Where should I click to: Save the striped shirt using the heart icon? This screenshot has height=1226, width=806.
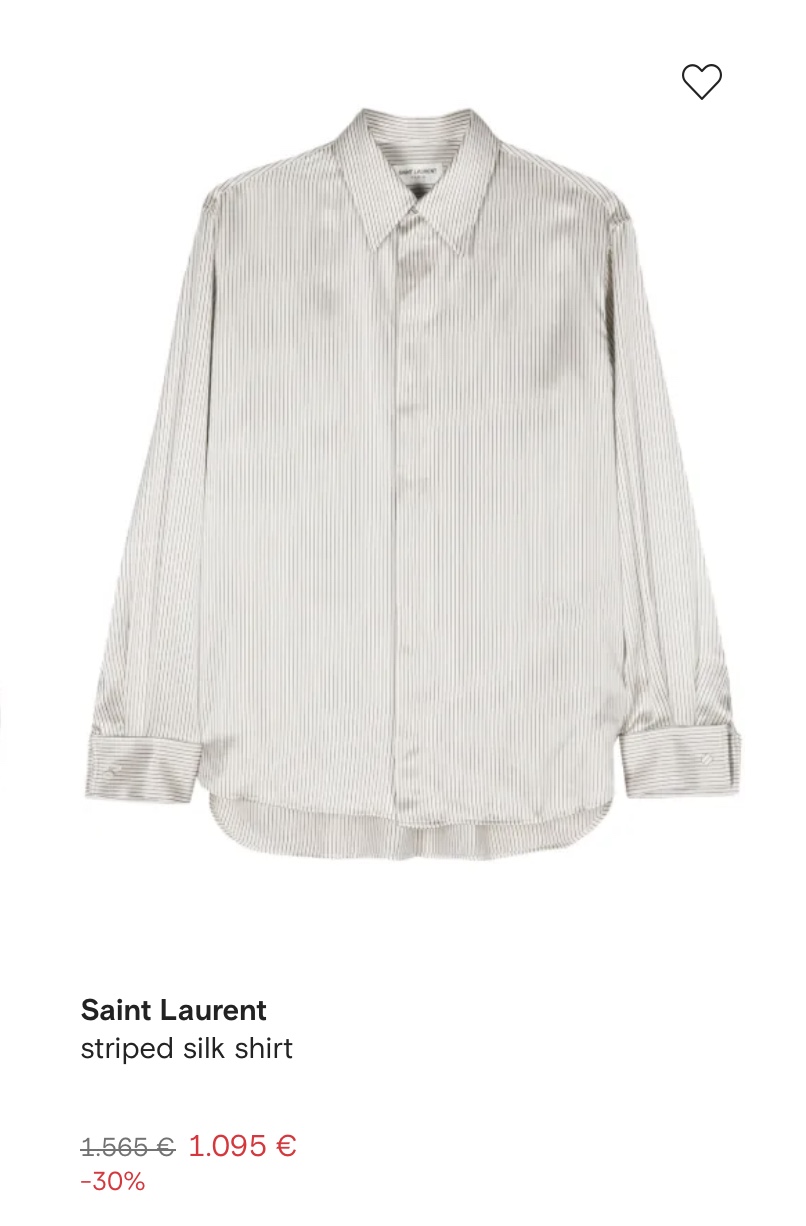point(701,82)
